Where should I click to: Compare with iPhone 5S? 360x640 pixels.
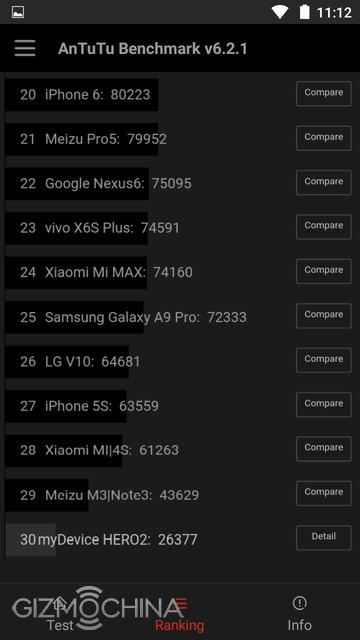point(324,404)
